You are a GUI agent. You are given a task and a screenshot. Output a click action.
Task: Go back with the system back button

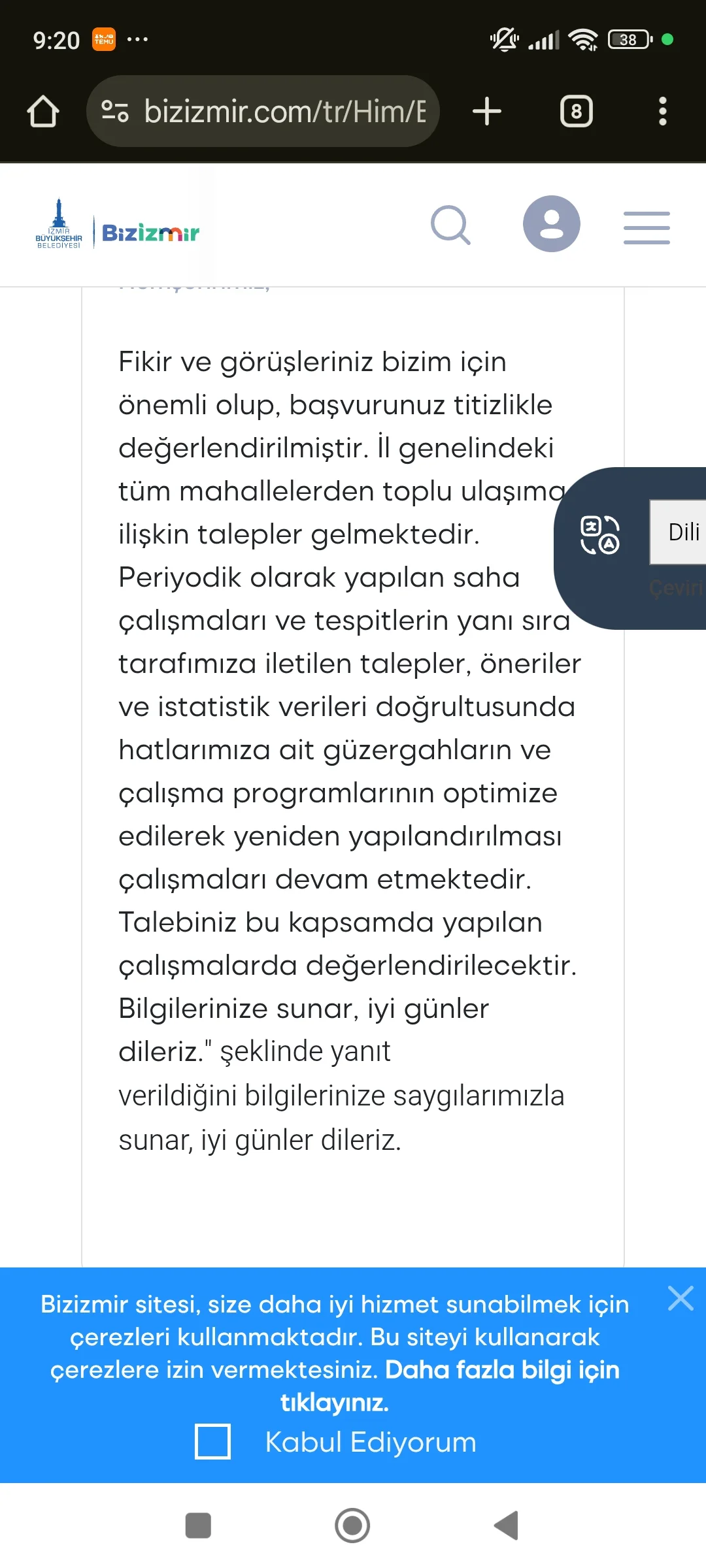[507, 1526]
